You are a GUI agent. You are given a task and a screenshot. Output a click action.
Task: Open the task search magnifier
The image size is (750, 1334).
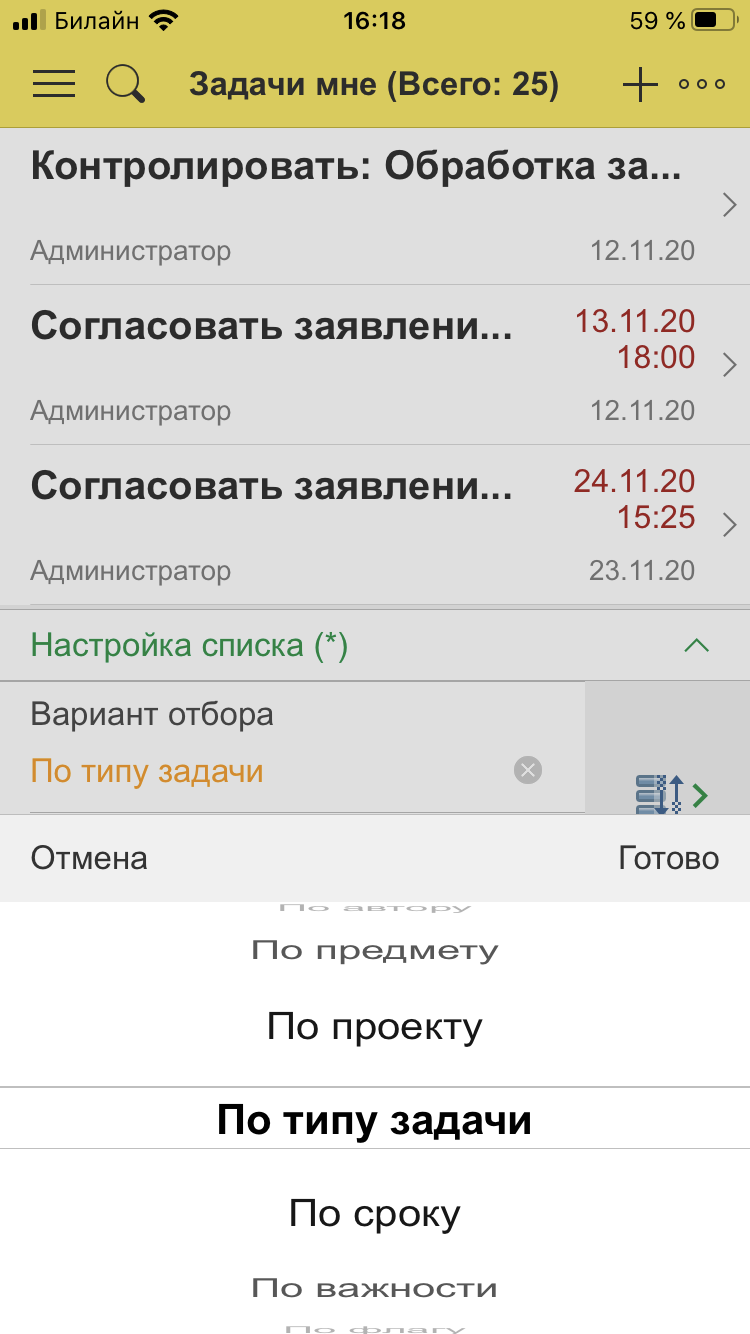126,84
